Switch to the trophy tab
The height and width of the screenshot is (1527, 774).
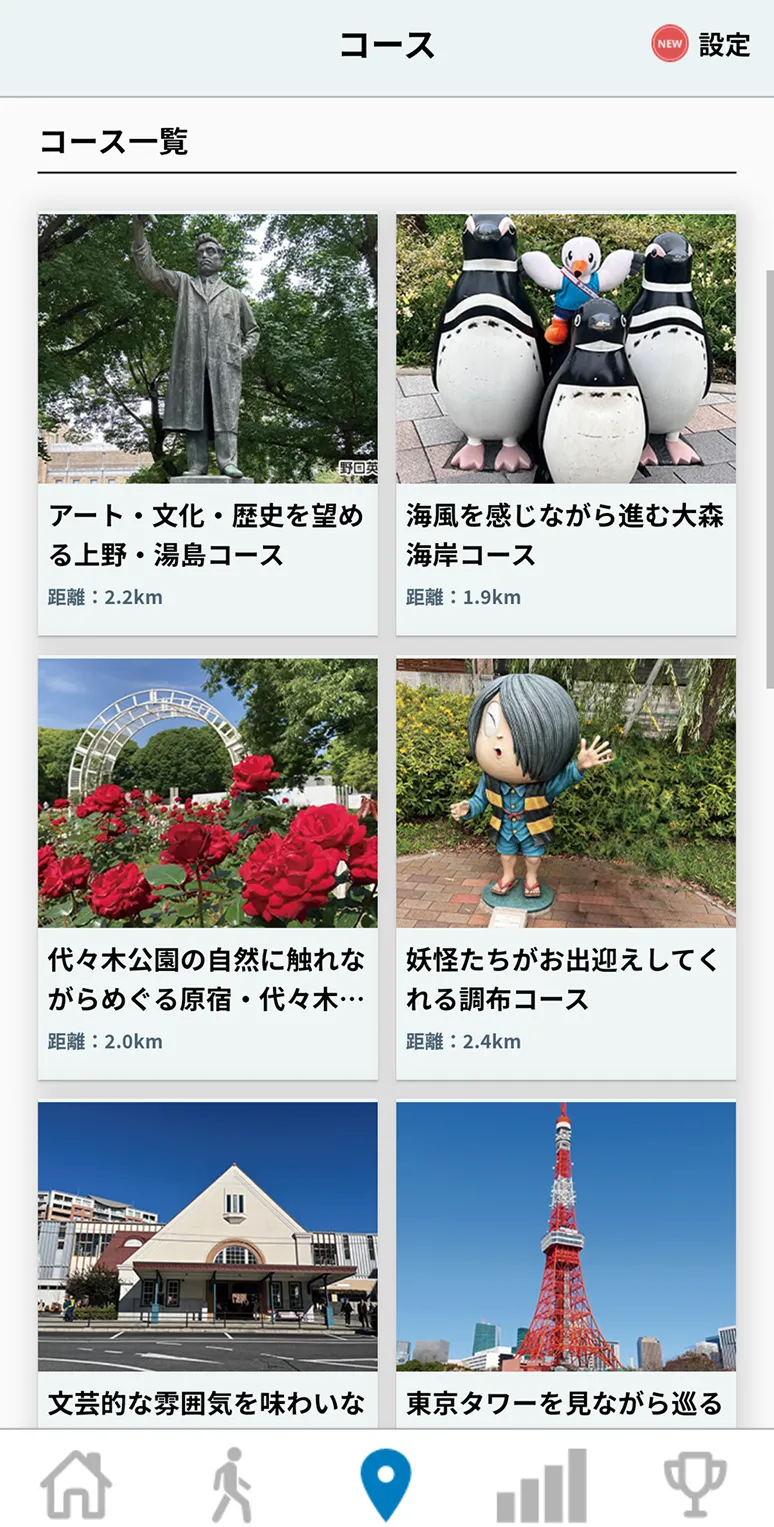[695, 1484]
